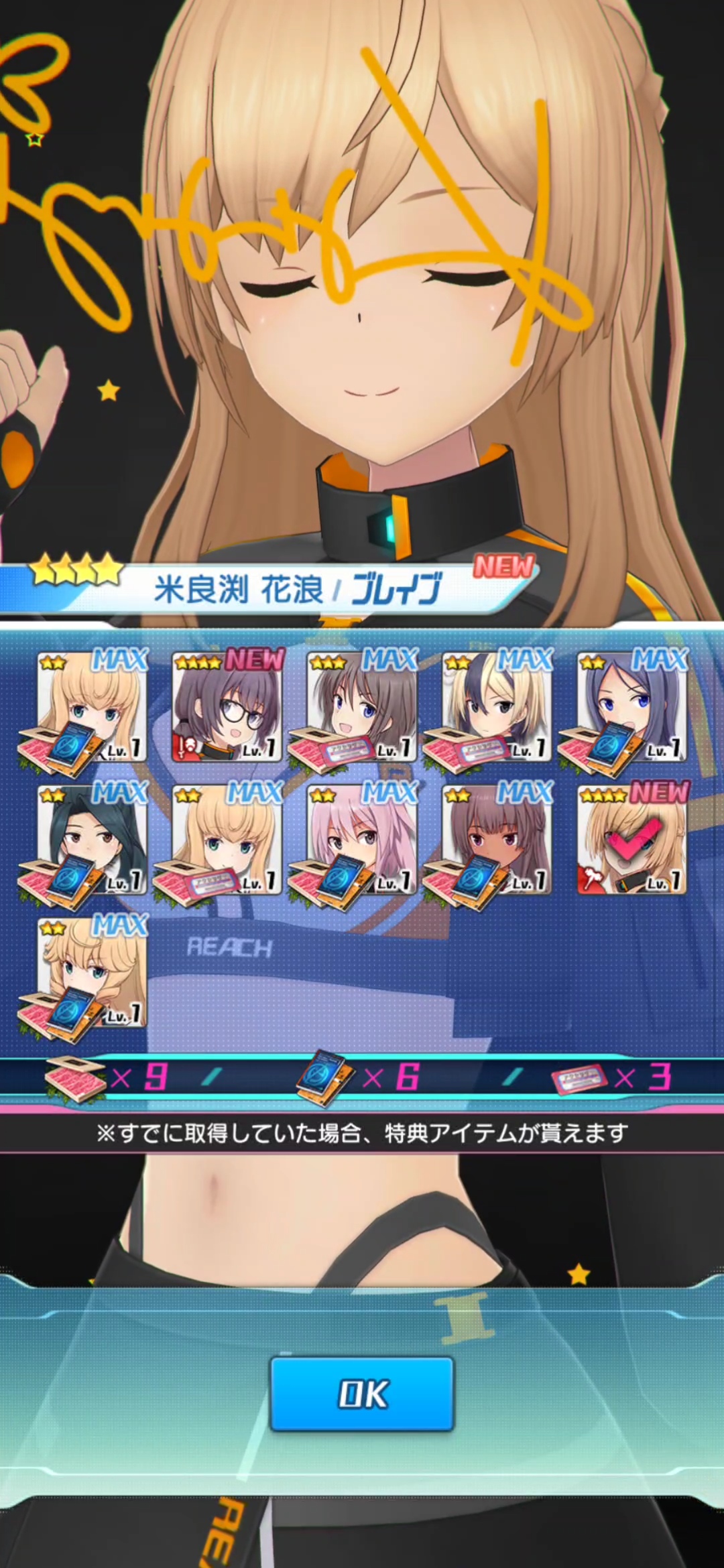This screenshot has height=1568, width=724.
Task: Confirm the gacha results with OK
Action: coord(362,1394)
